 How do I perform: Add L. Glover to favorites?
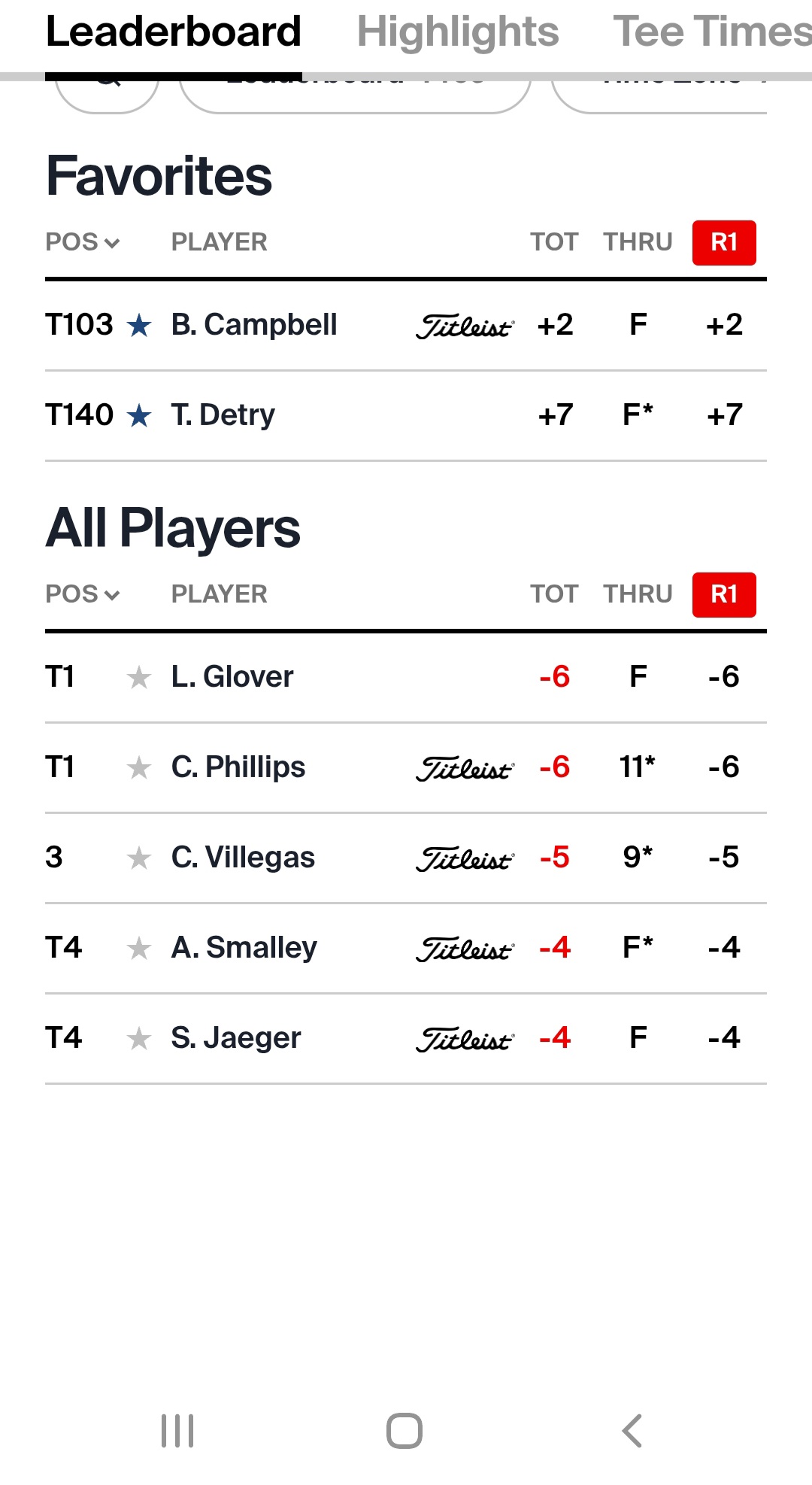click(x=139, y=678)
